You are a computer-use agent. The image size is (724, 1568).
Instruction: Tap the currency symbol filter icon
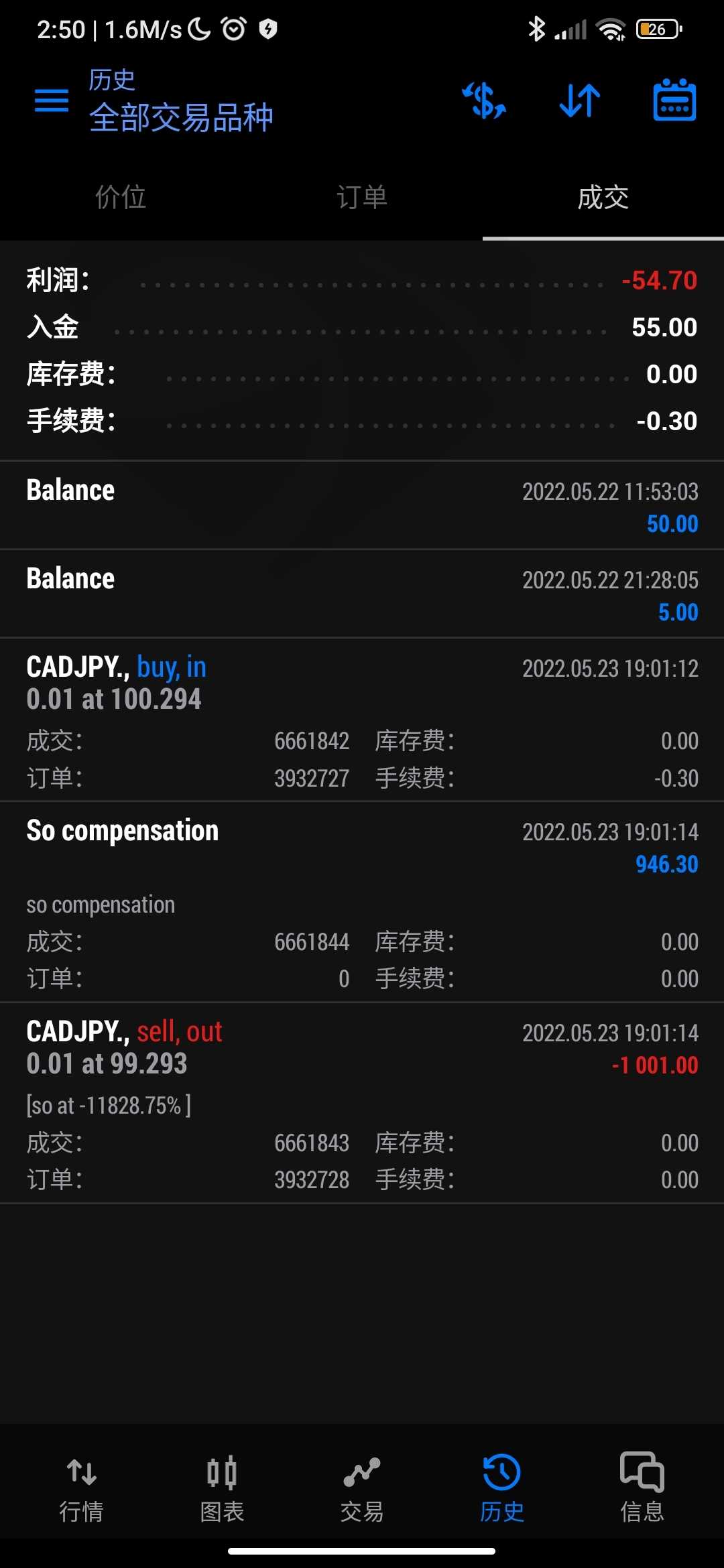click(484, 101)
